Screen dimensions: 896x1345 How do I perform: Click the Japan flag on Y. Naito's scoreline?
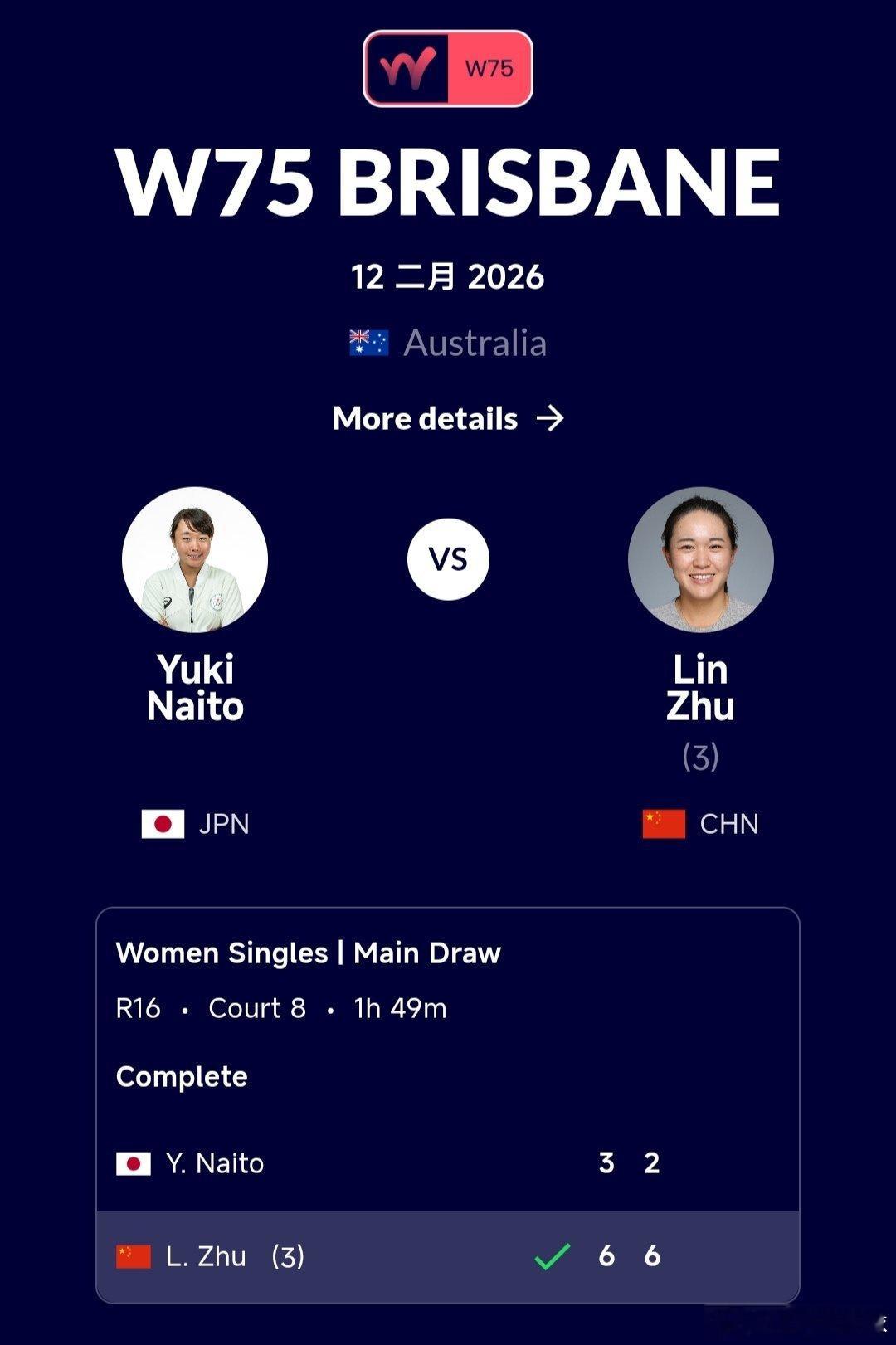[133, 1163]
